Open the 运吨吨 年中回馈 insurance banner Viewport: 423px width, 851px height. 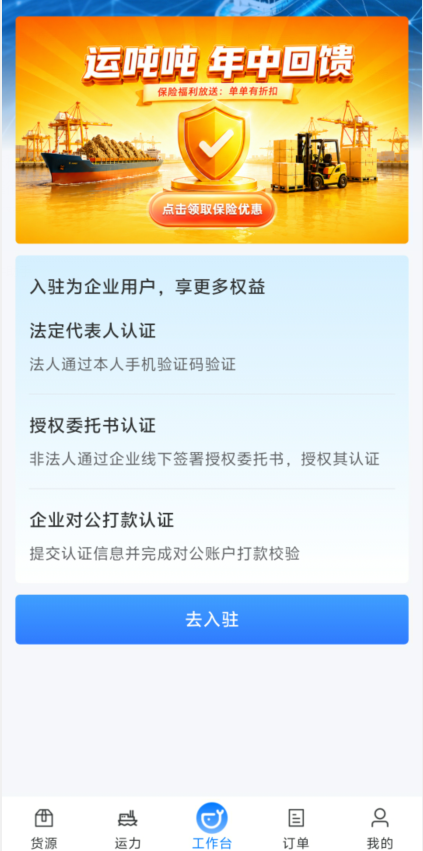point(212,130)
